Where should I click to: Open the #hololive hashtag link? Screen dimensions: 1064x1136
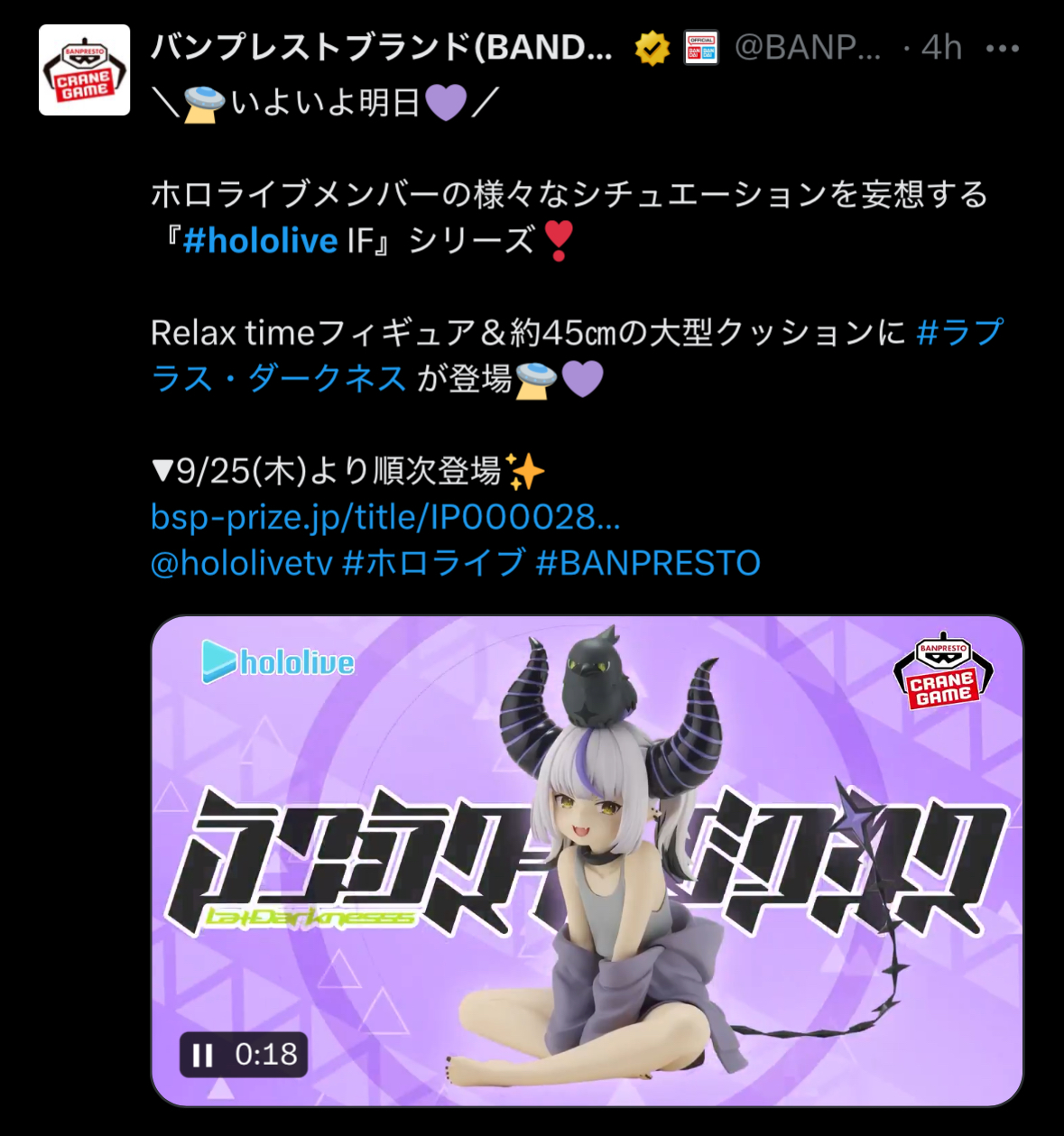(260, 241)
